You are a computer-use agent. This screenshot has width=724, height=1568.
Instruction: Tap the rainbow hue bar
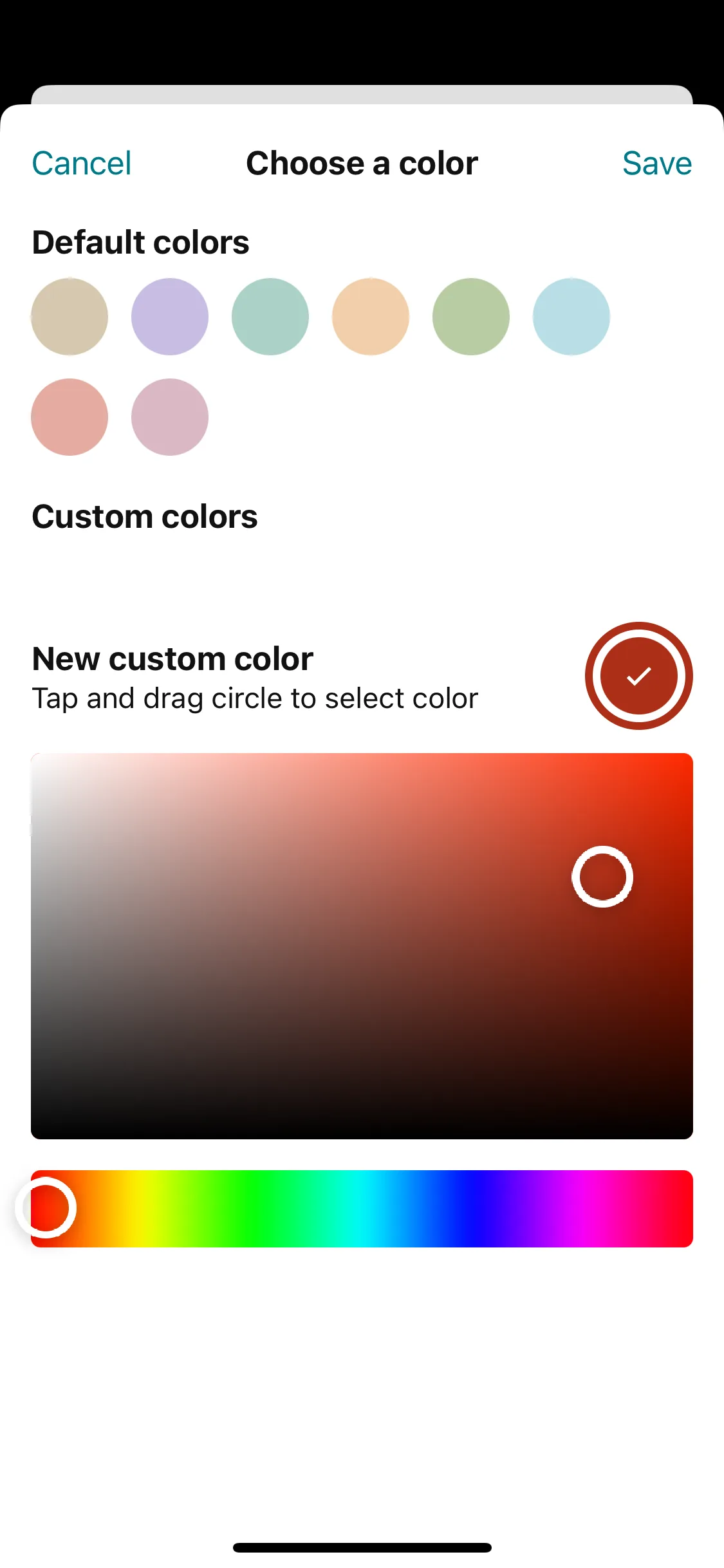(x=362, y=1209)
